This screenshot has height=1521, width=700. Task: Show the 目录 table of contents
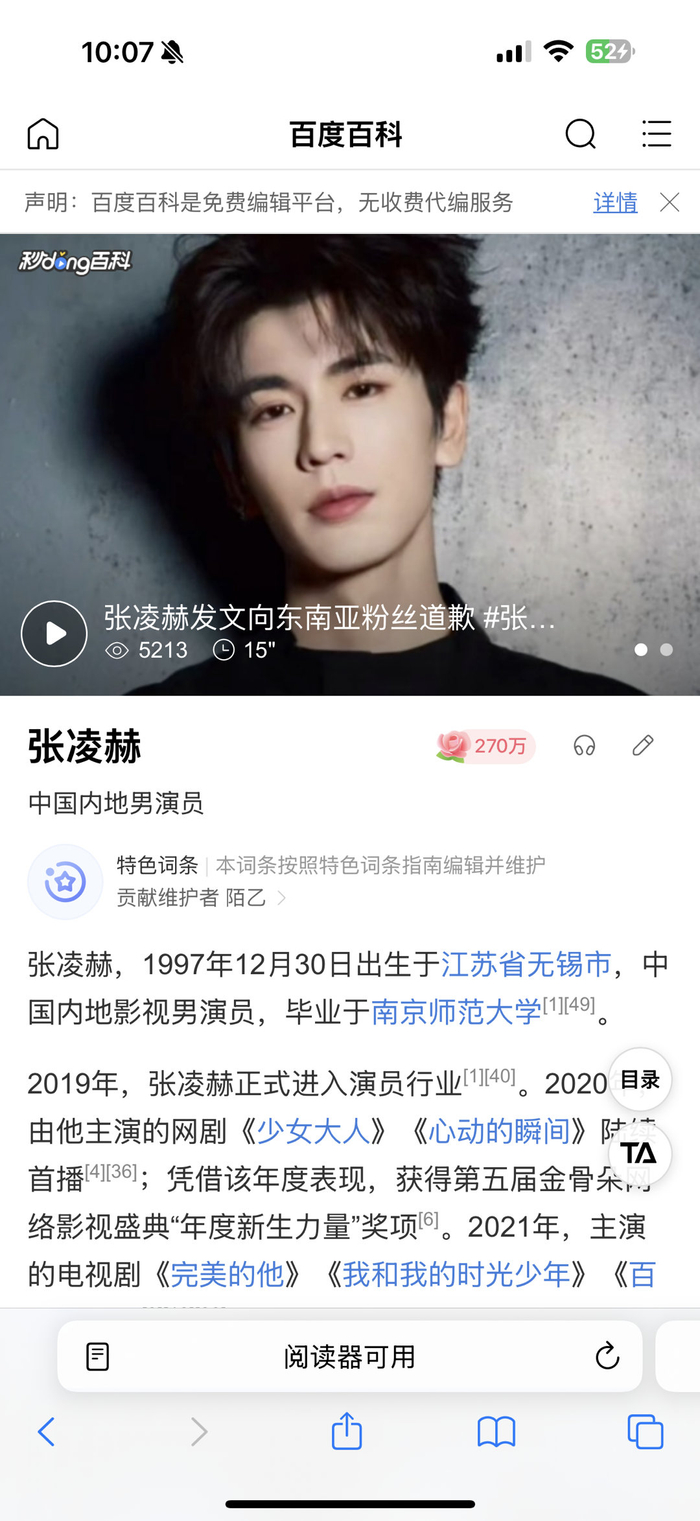[x=640, y=1080]
